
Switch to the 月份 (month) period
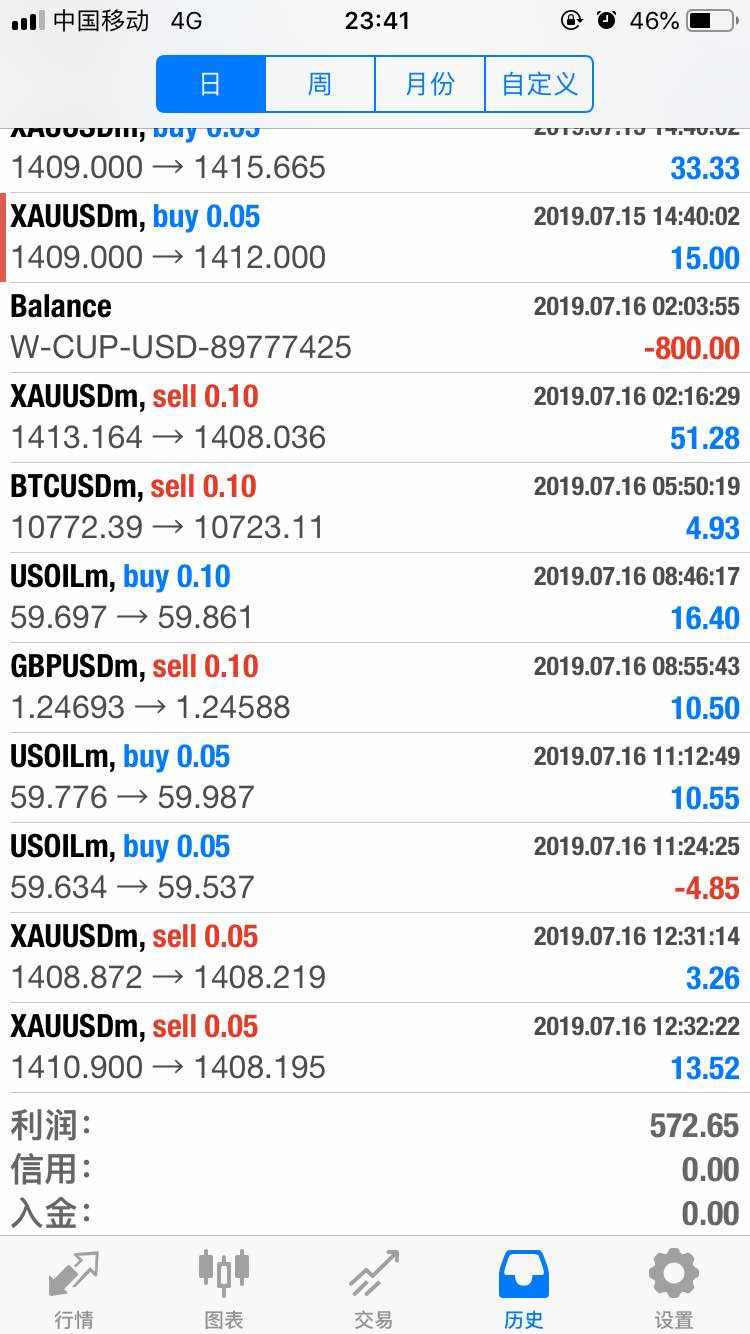click(430, 84)
